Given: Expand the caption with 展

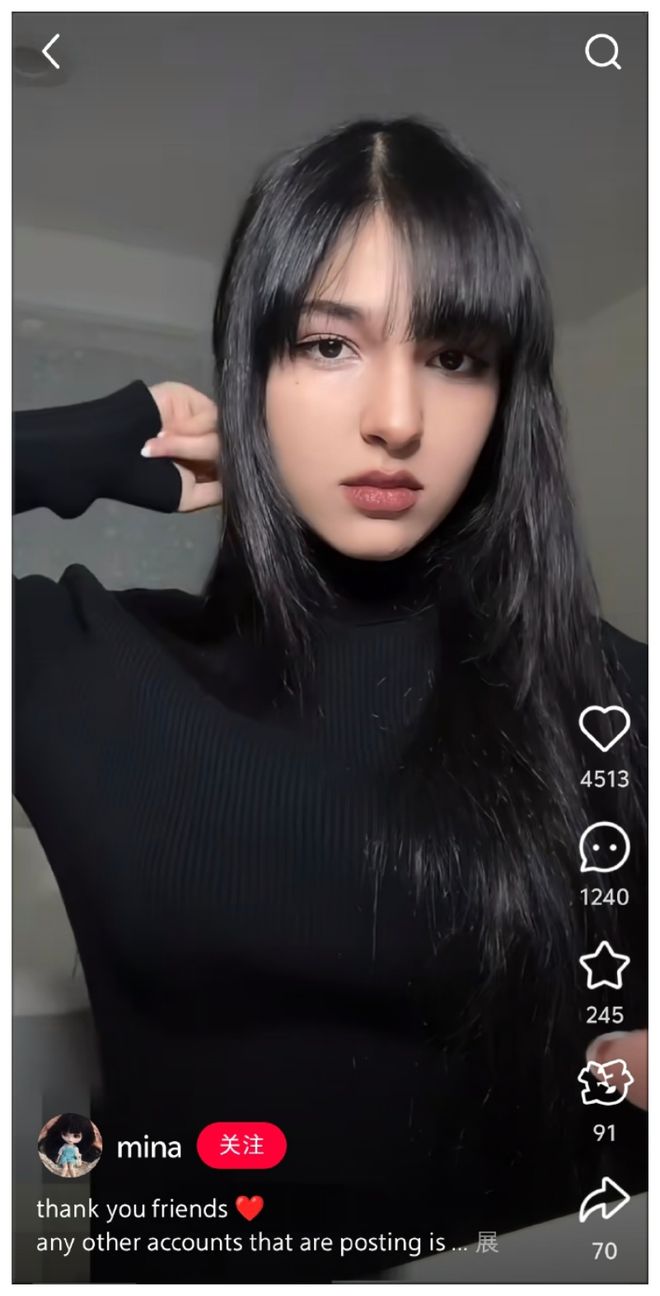Looking at the screenshot, I should click(x=487, y=1243).
